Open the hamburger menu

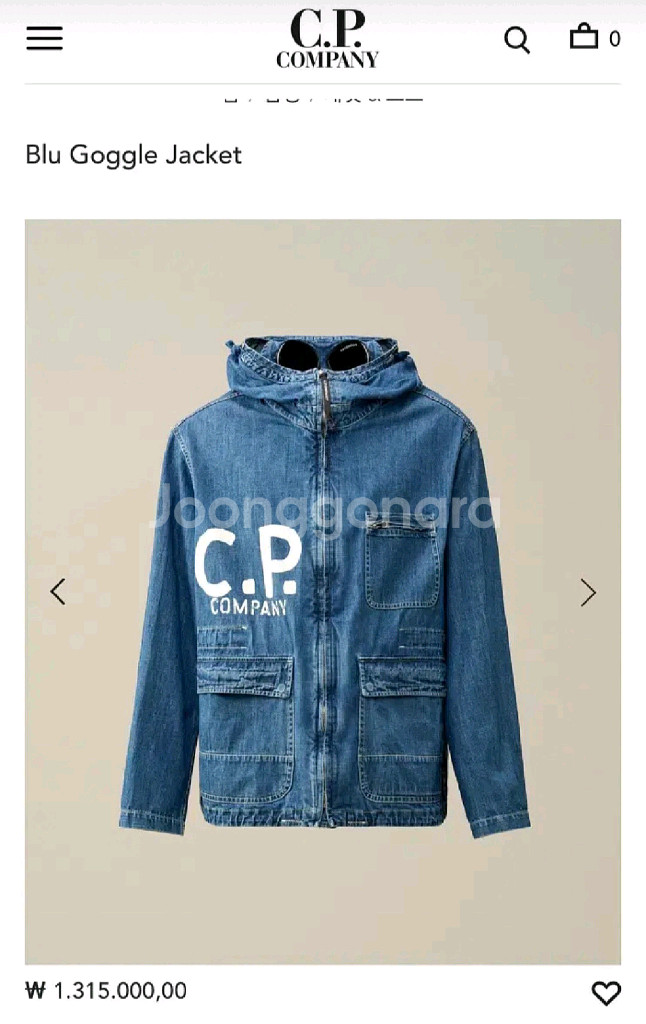(44, 39)
